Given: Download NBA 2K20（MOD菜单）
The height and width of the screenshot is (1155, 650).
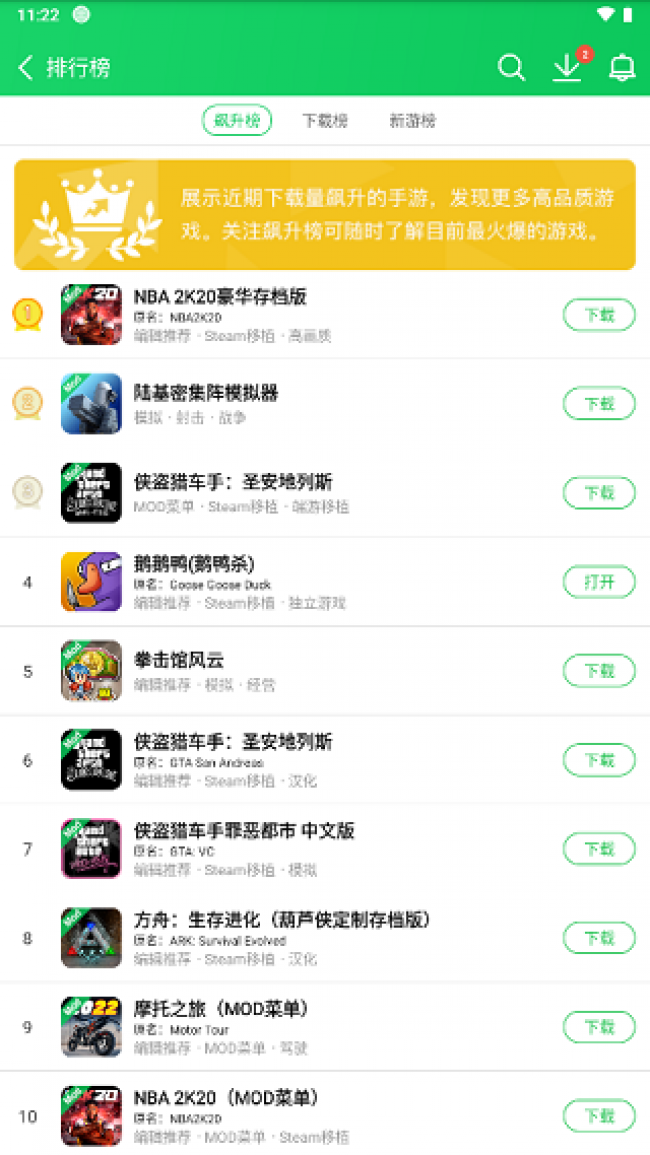Looking at the screenshot, I should (599, 1116).
